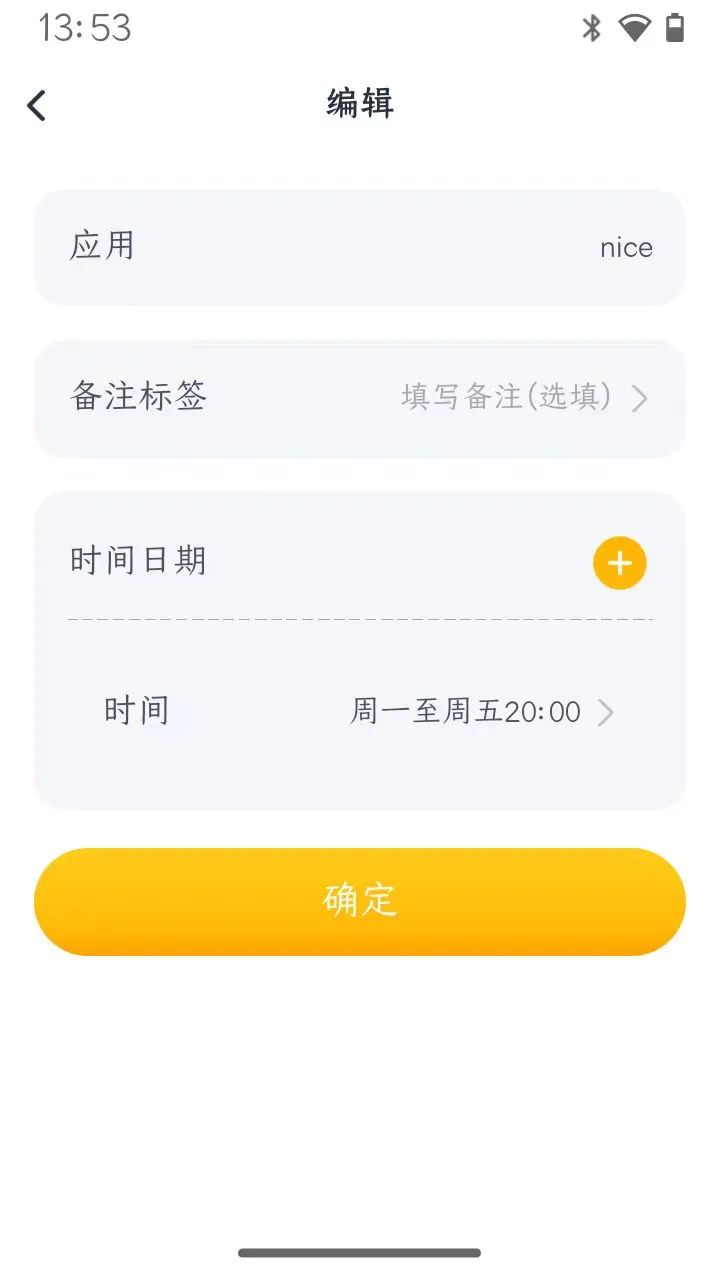
Task: Confirm edits with the 确定 button
Action: (360, 901)
